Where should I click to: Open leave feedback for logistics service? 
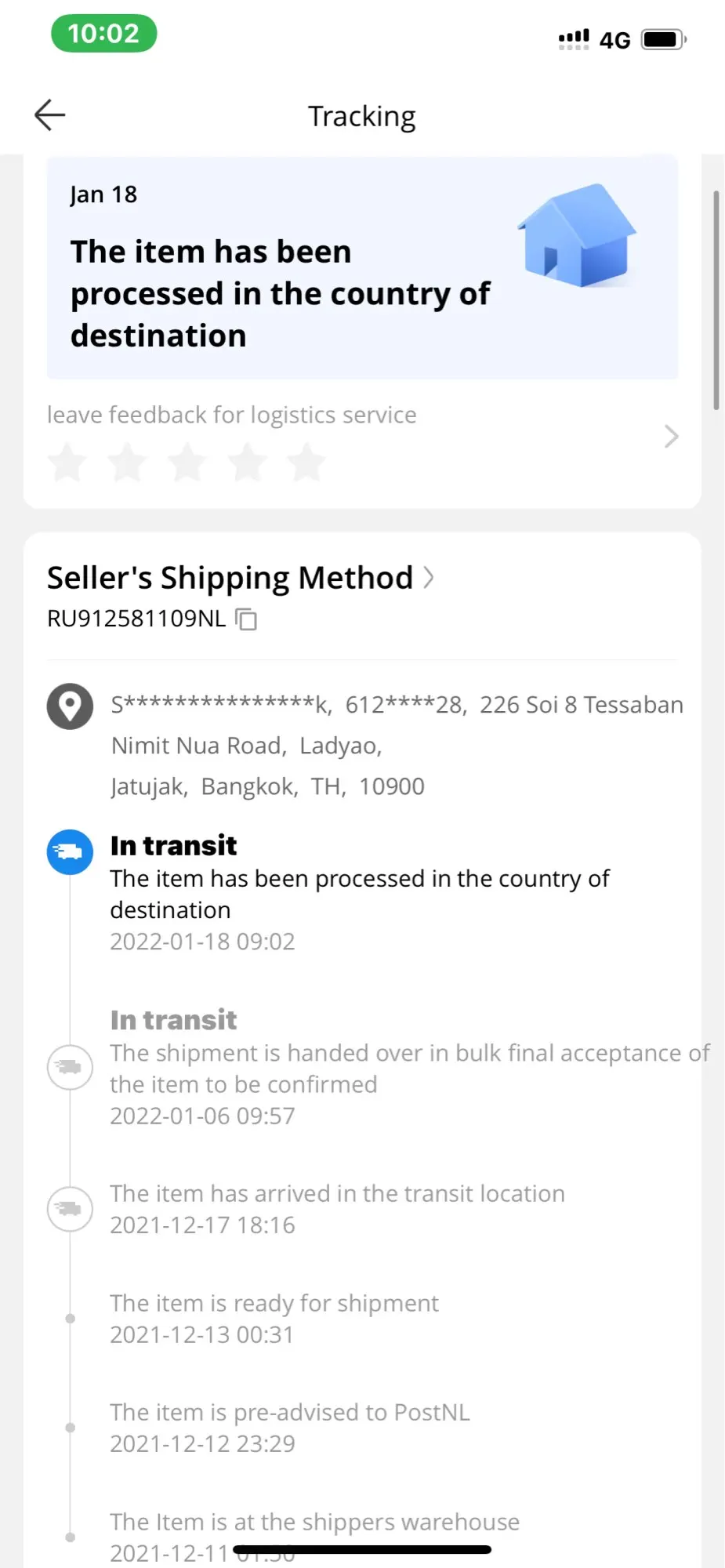click(x=670, y=436)
